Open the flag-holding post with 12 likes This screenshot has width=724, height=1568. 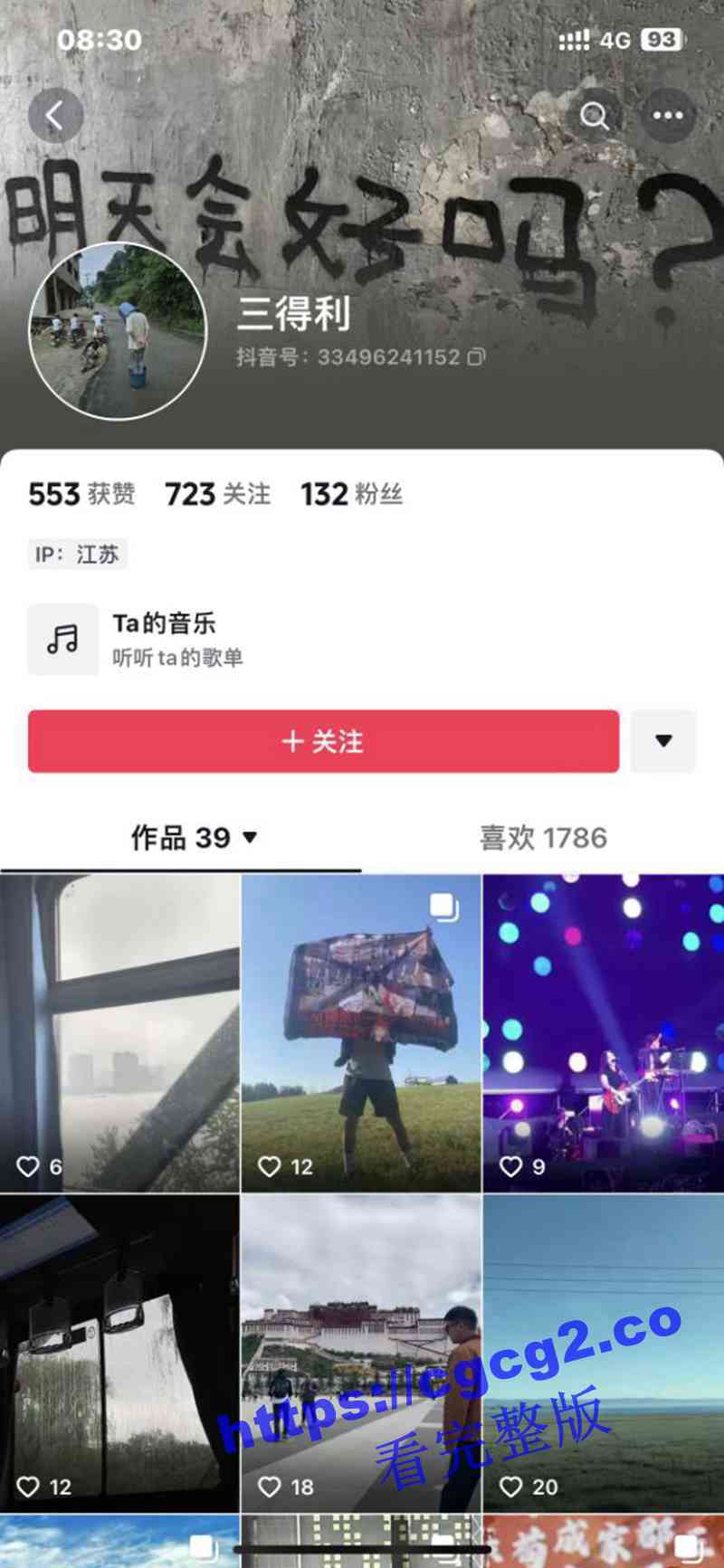pos(361,1032)
